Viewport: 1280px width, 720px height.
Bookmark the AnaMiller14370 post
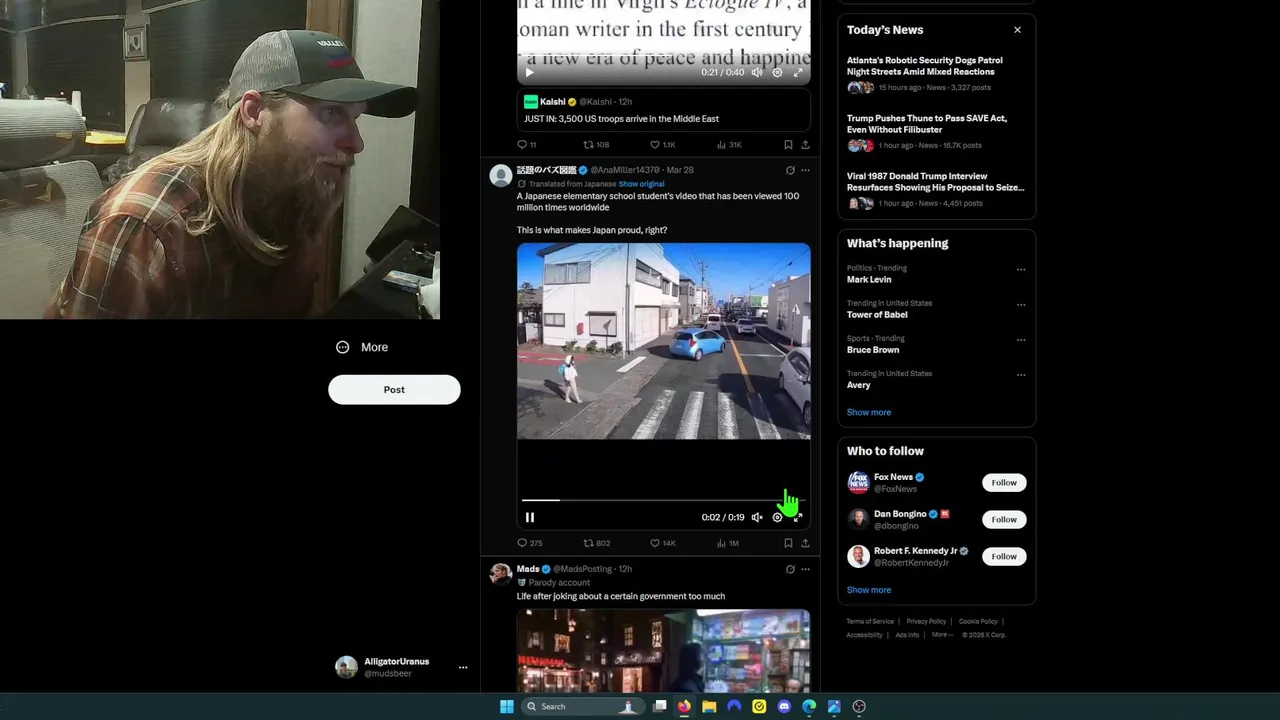[x=788, y=543]
